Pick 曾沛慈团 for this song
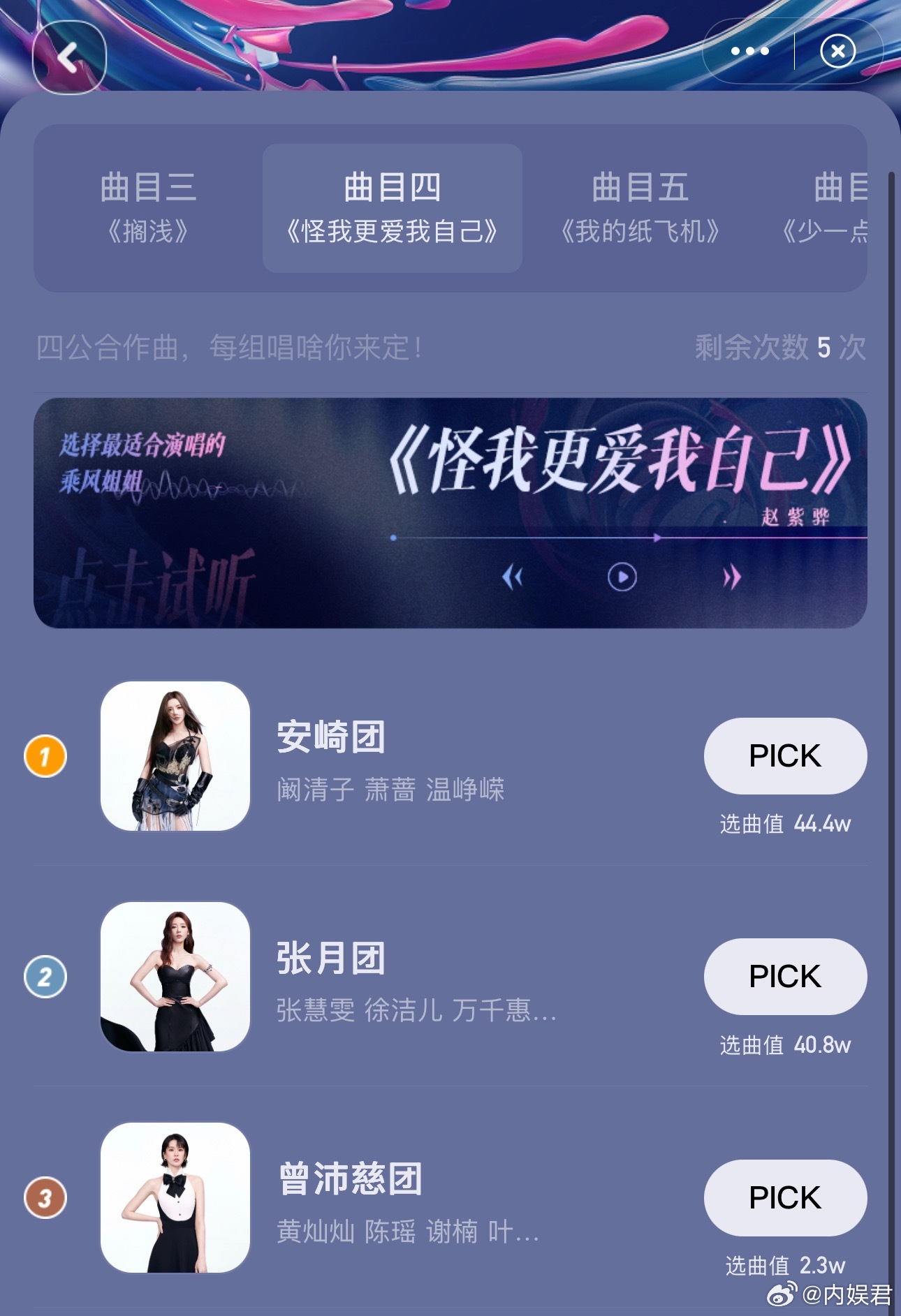The width and height of the screenshot is (901, 1316). [x=785, y=1198]
